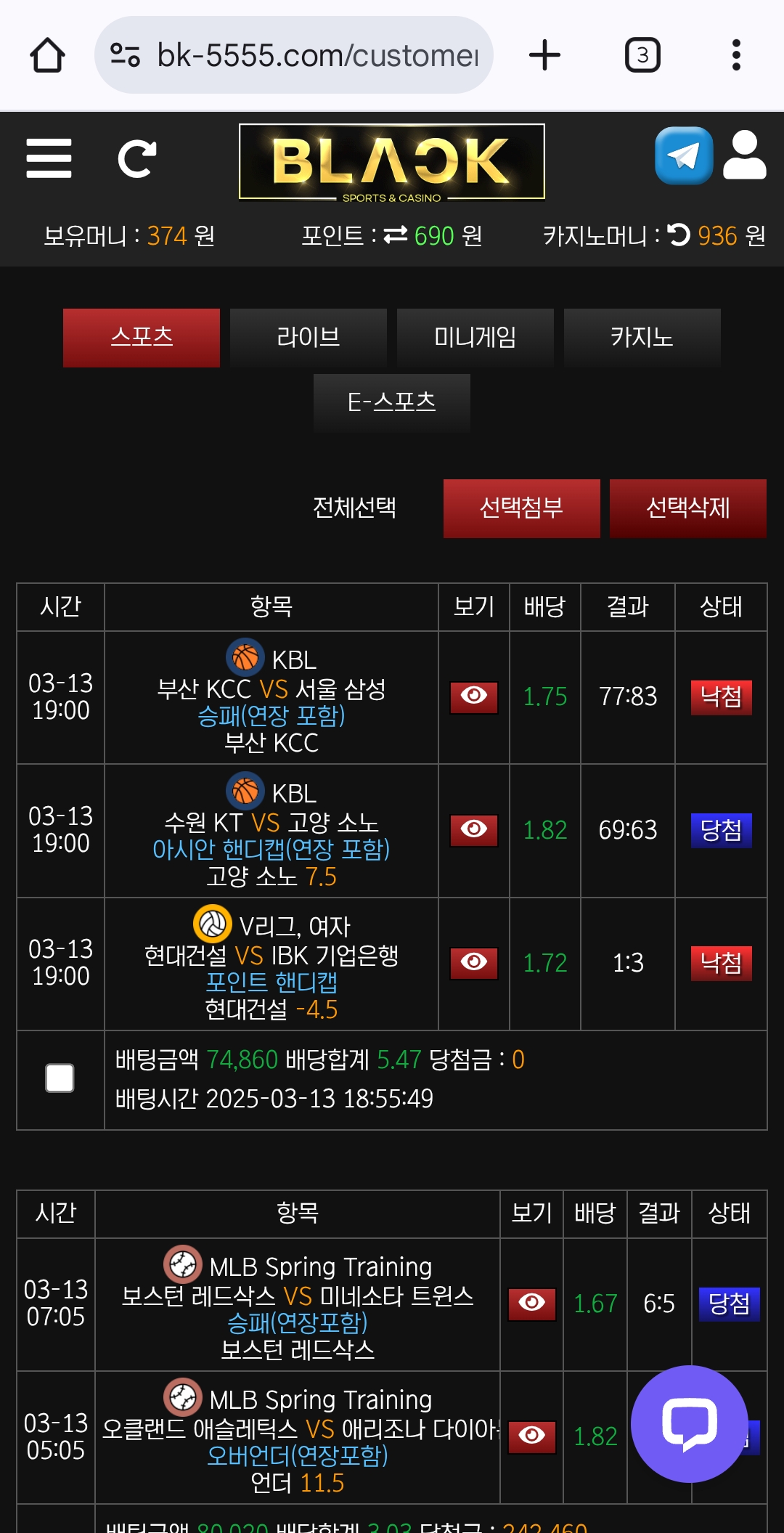This screenshot has height=1533, width=784.
Task: Open the user profile icon
Action: [x=744, y=155]
